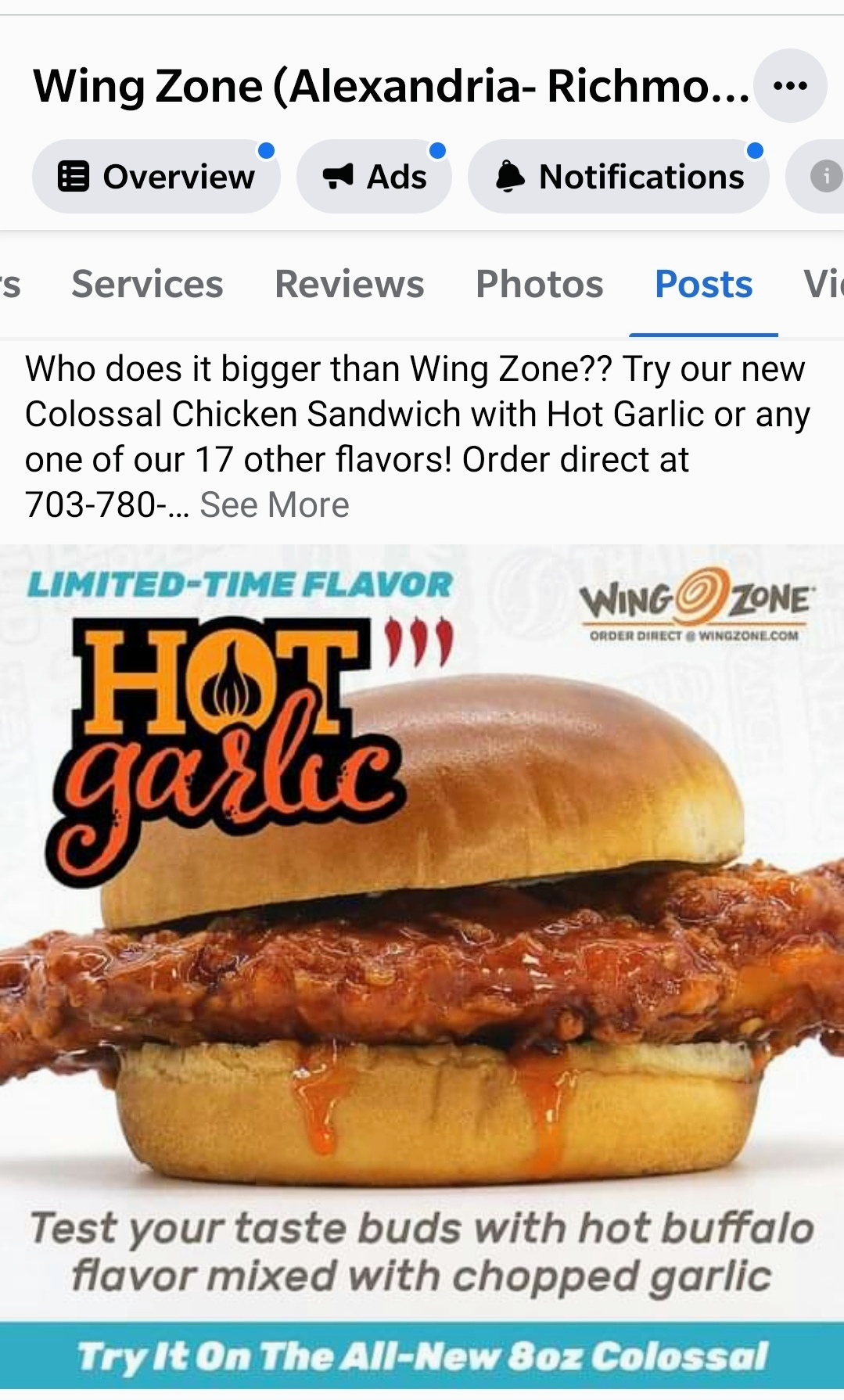Switch to the Services tab

tap(147, 284)
